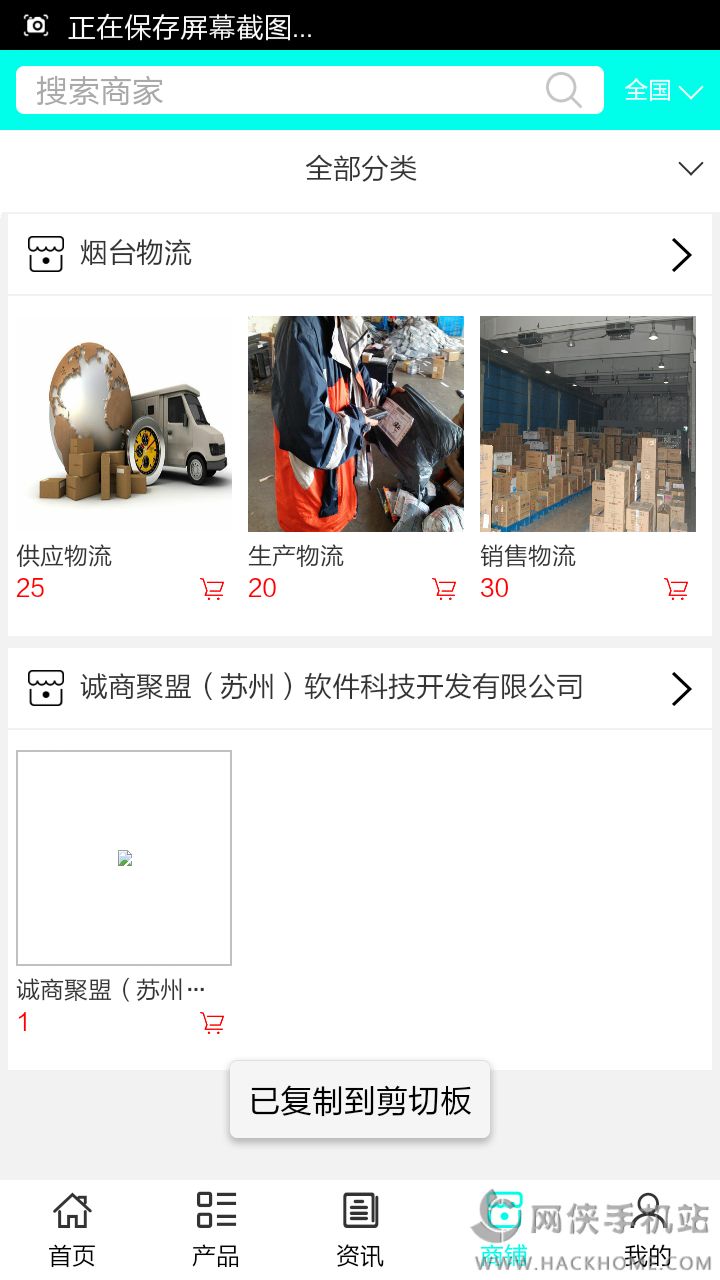The width and height of the screenshot is (720, 1280).
Task: Tap the 搜索商家 search field
Action: 280,91
